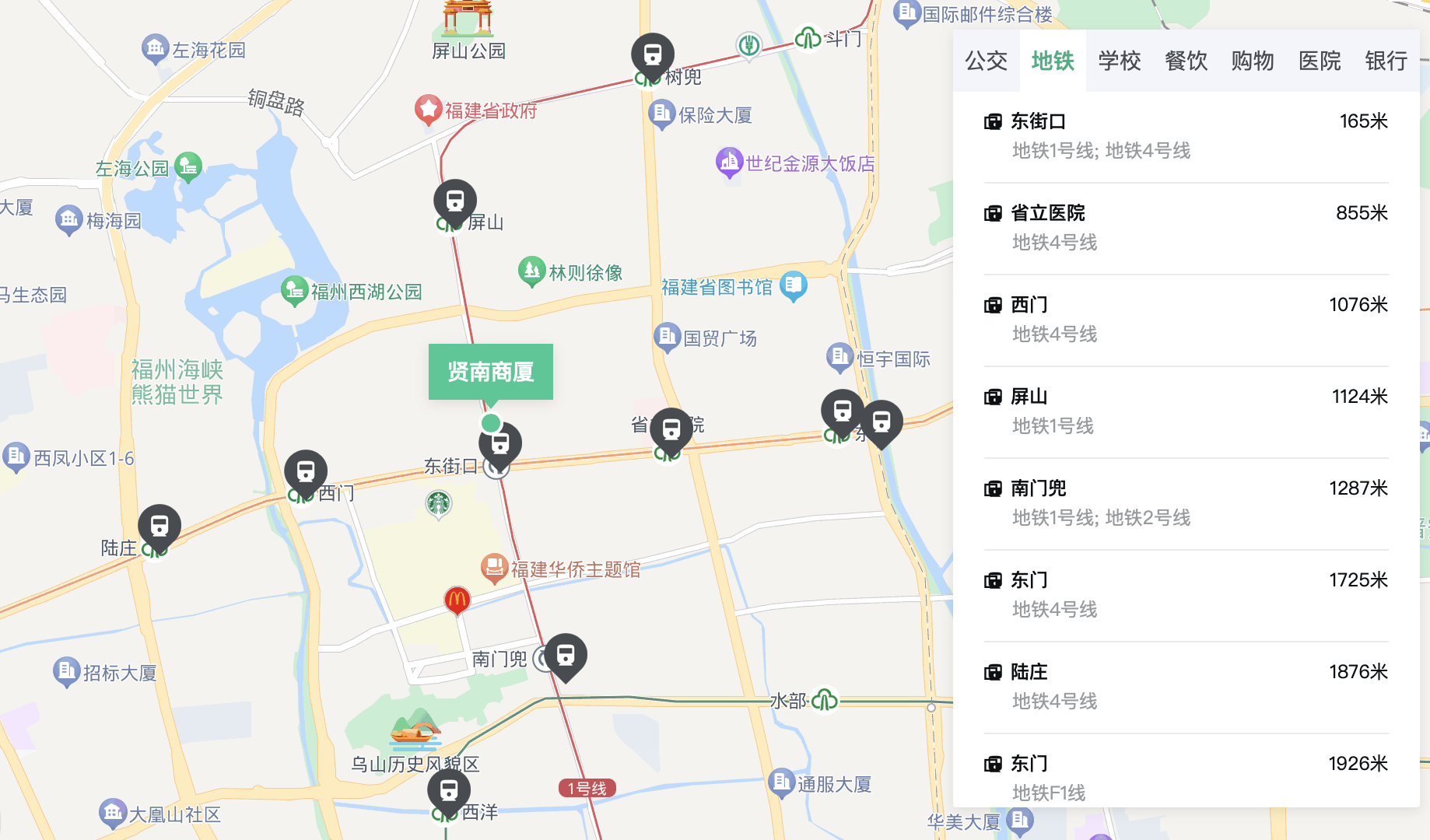Select 东门 station at 1725米
The width and height of the screenshot is (1430, 840).
point(1186,595)
